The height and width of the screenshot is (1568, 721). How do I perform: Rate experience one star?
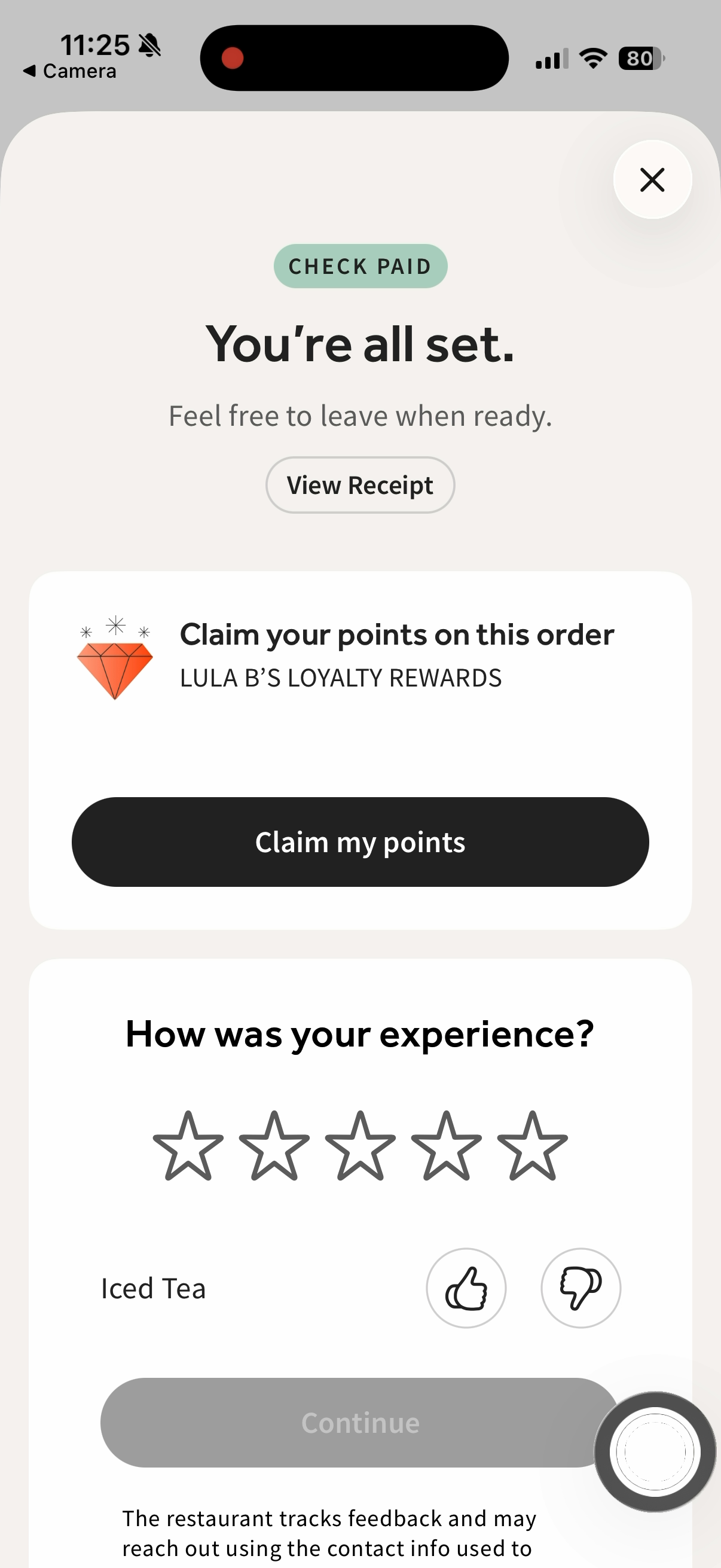point(188,1146)
